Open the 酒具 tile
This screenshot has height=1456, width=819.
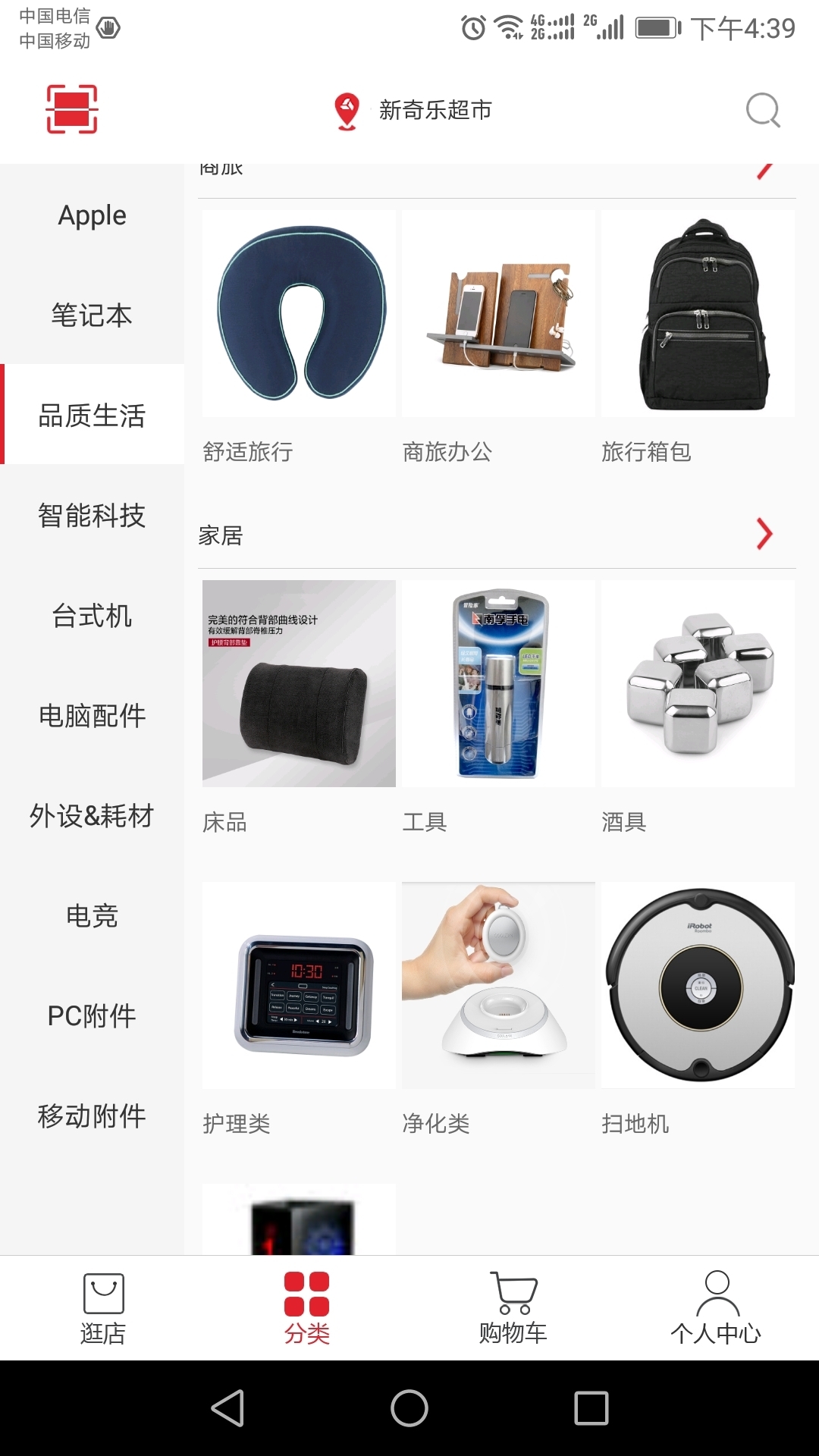698,708
